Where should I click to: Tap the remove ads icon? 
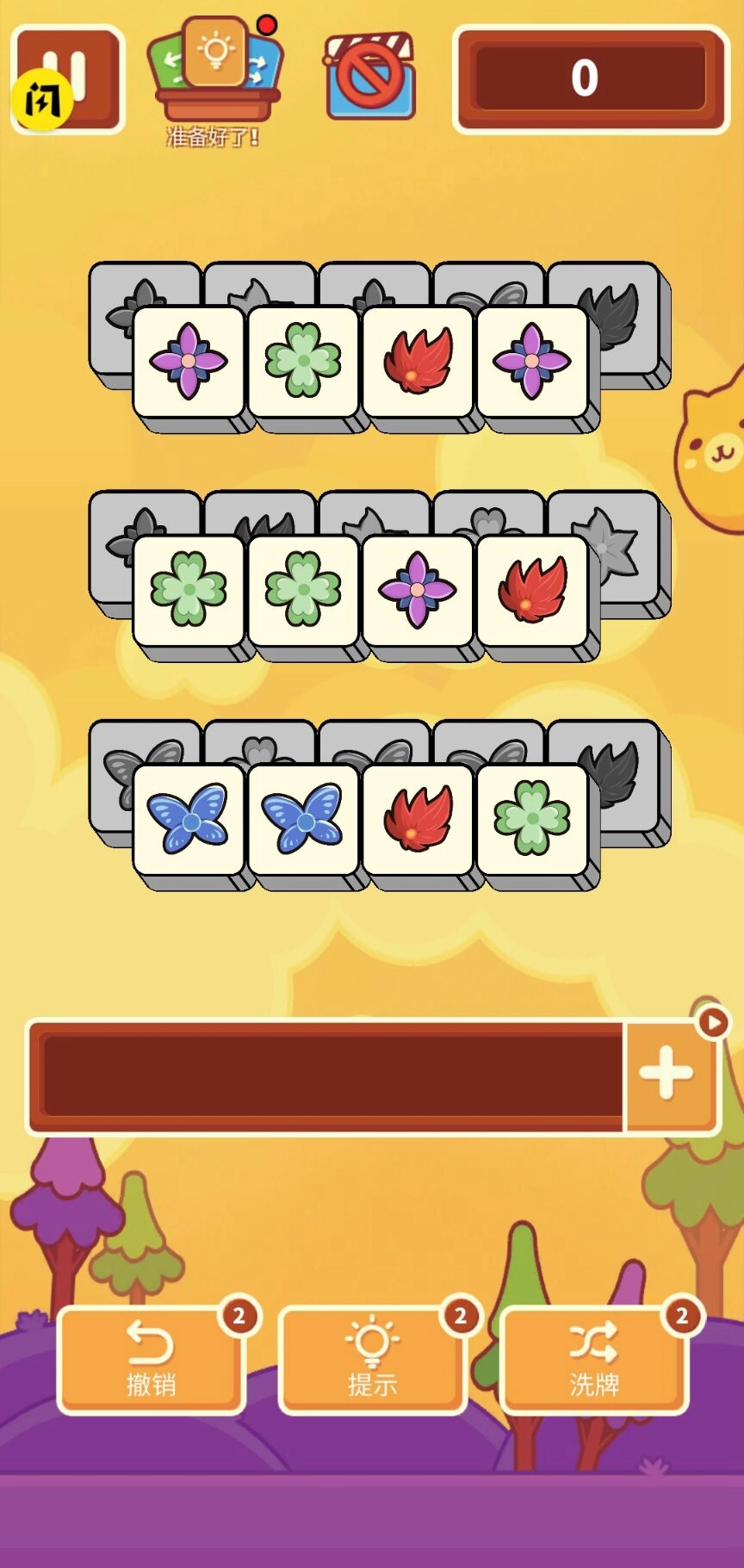coord(371,77)
